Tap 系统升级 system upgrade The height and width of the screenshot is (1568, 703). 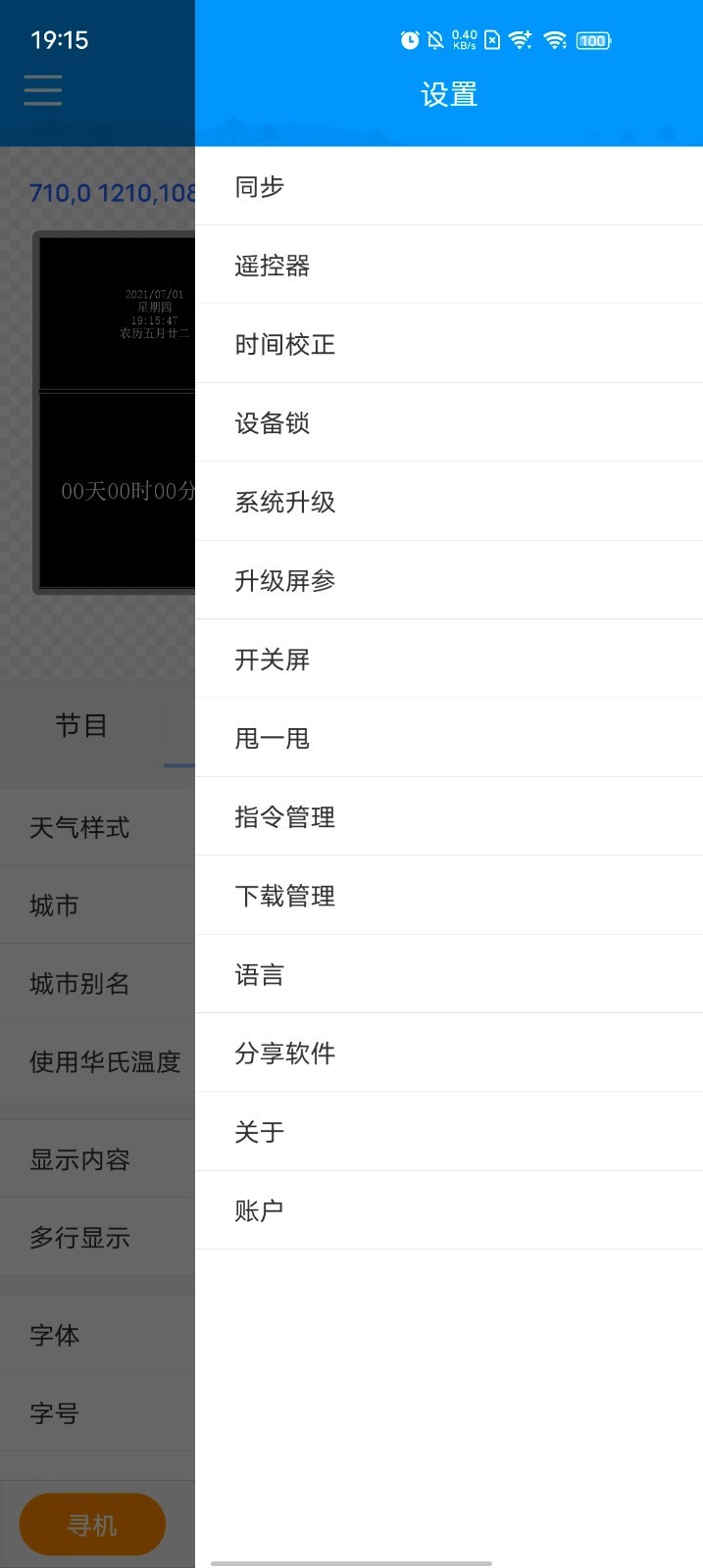point(448,502)
